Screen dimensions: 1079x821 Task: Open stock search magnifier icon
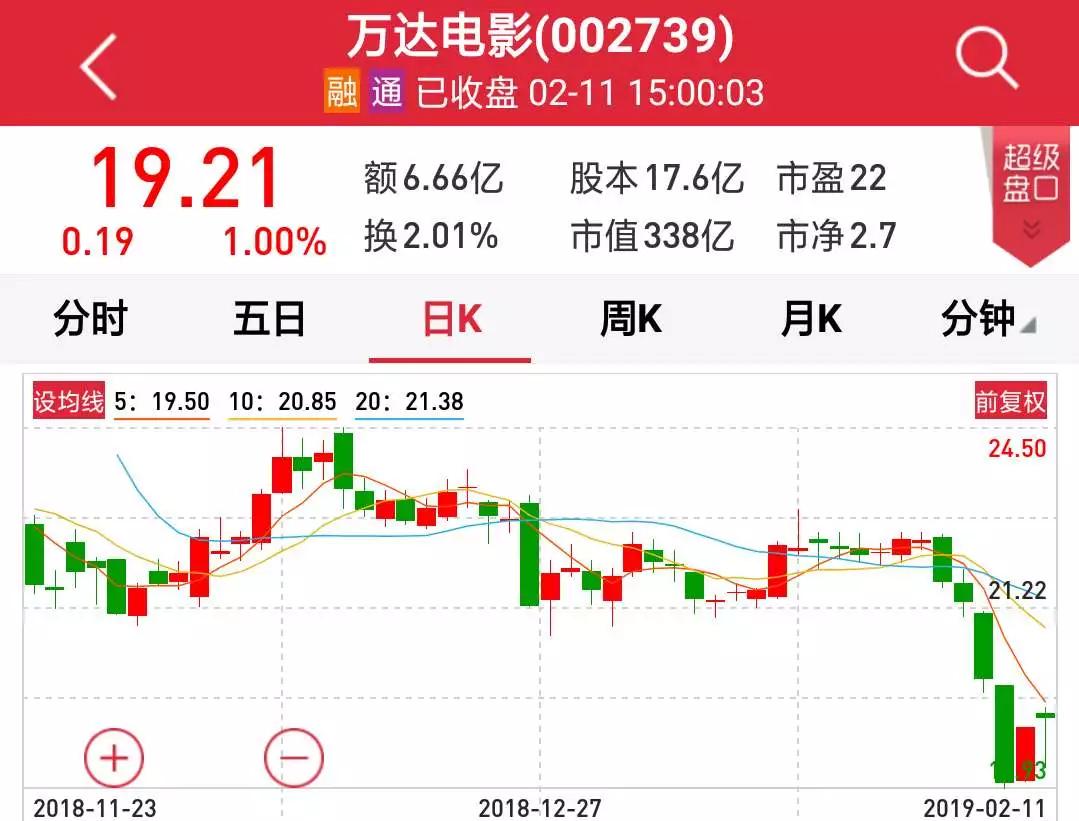985,59
